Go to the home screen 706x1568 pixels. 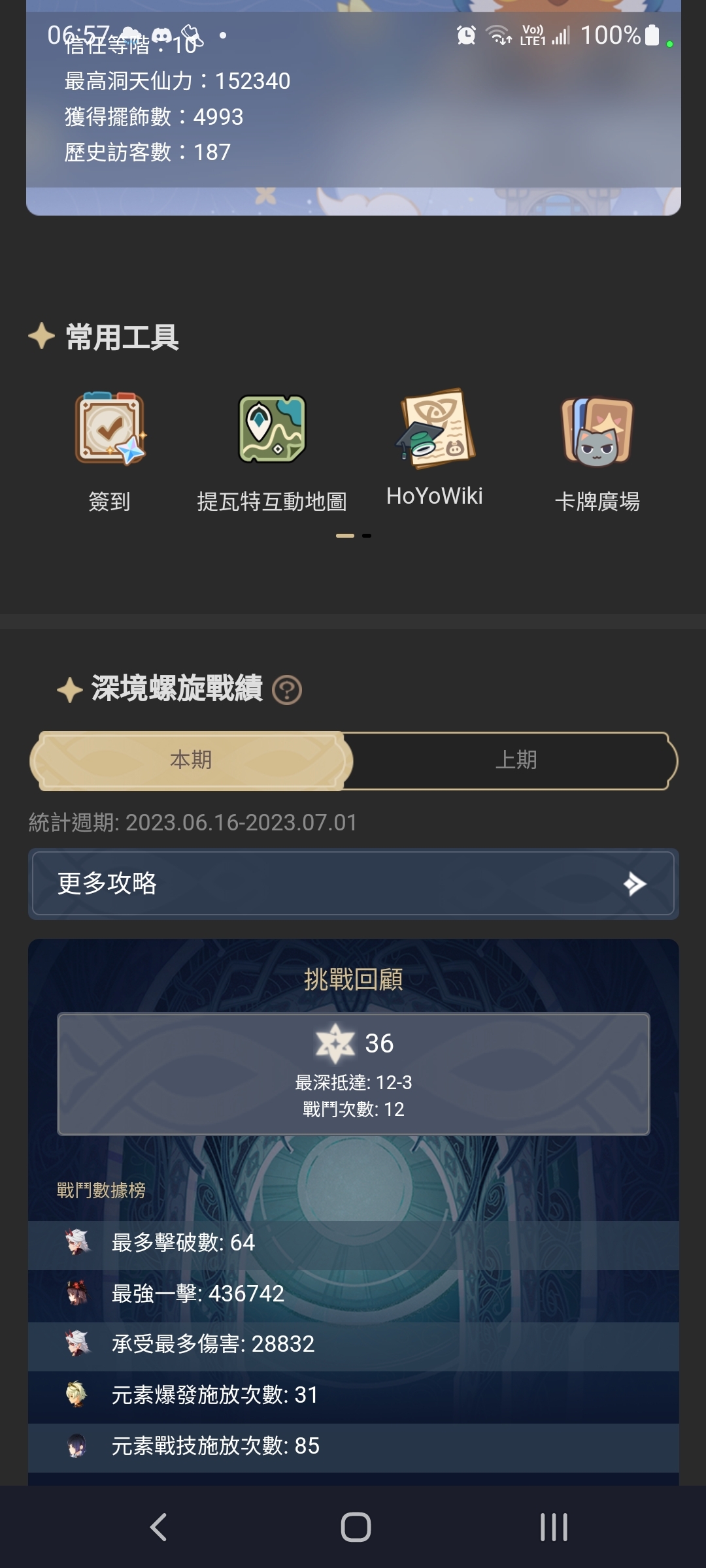coord(356,1527)
